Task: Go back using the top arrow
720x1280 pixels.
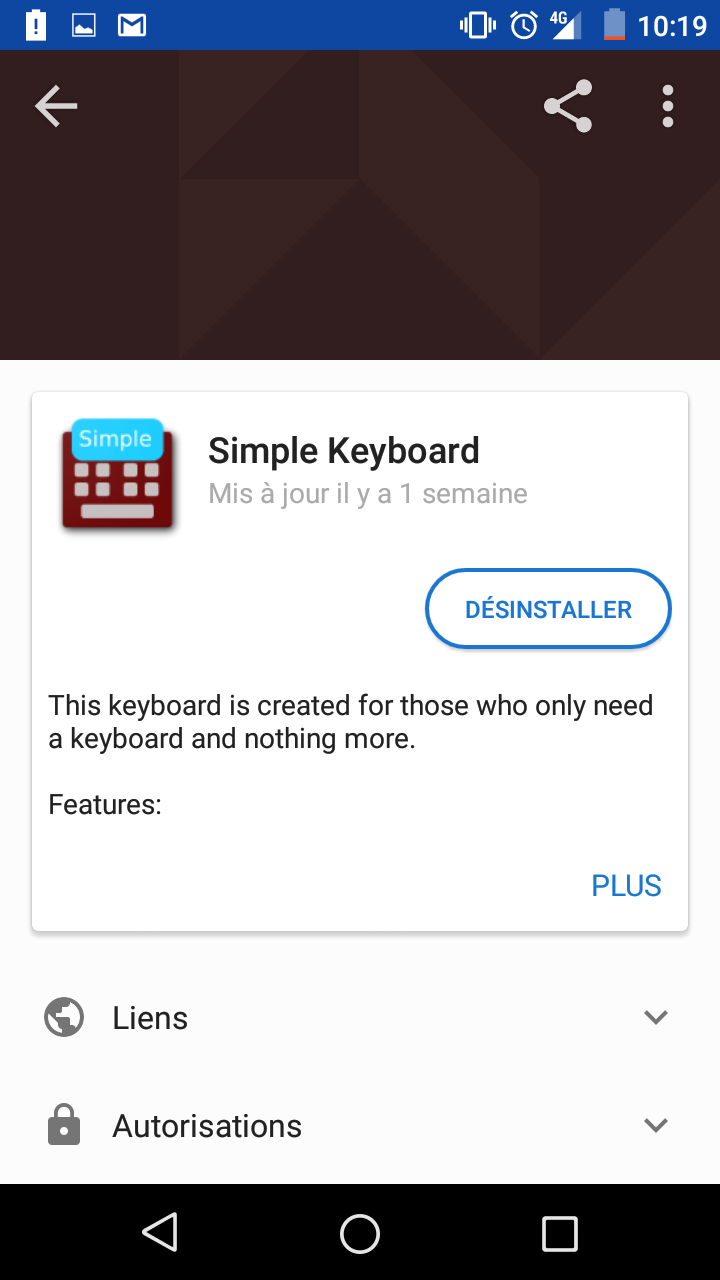Action: [56, 106]
